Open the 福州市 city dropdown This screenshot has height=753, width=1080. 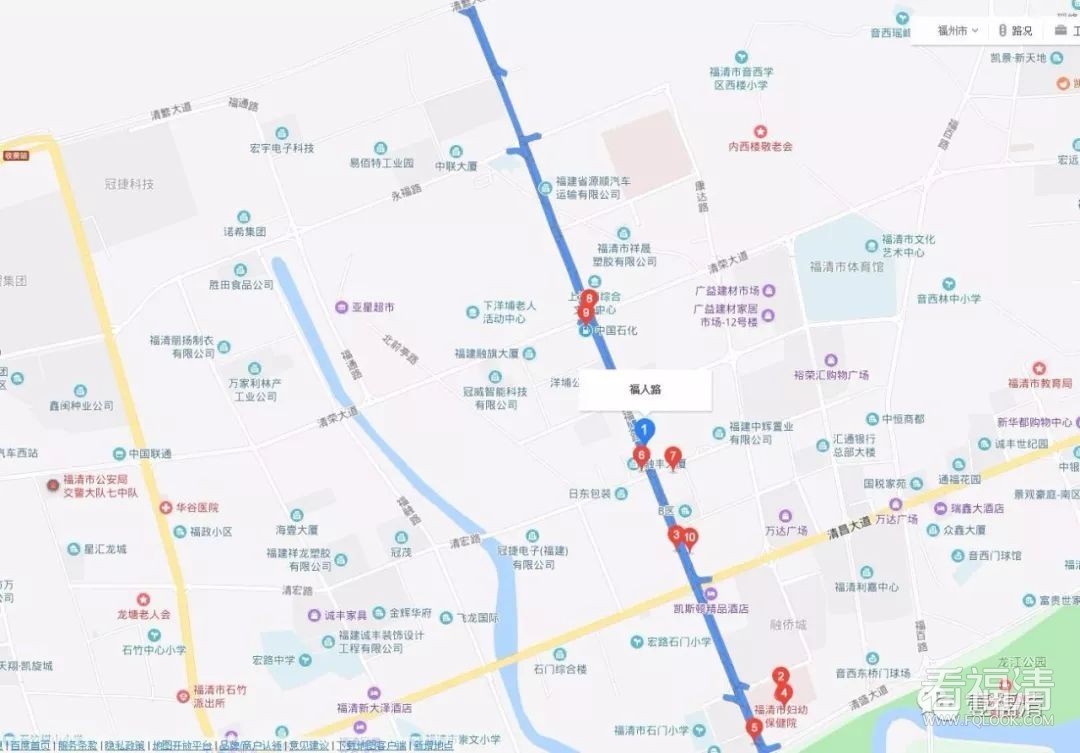(958, 30)
